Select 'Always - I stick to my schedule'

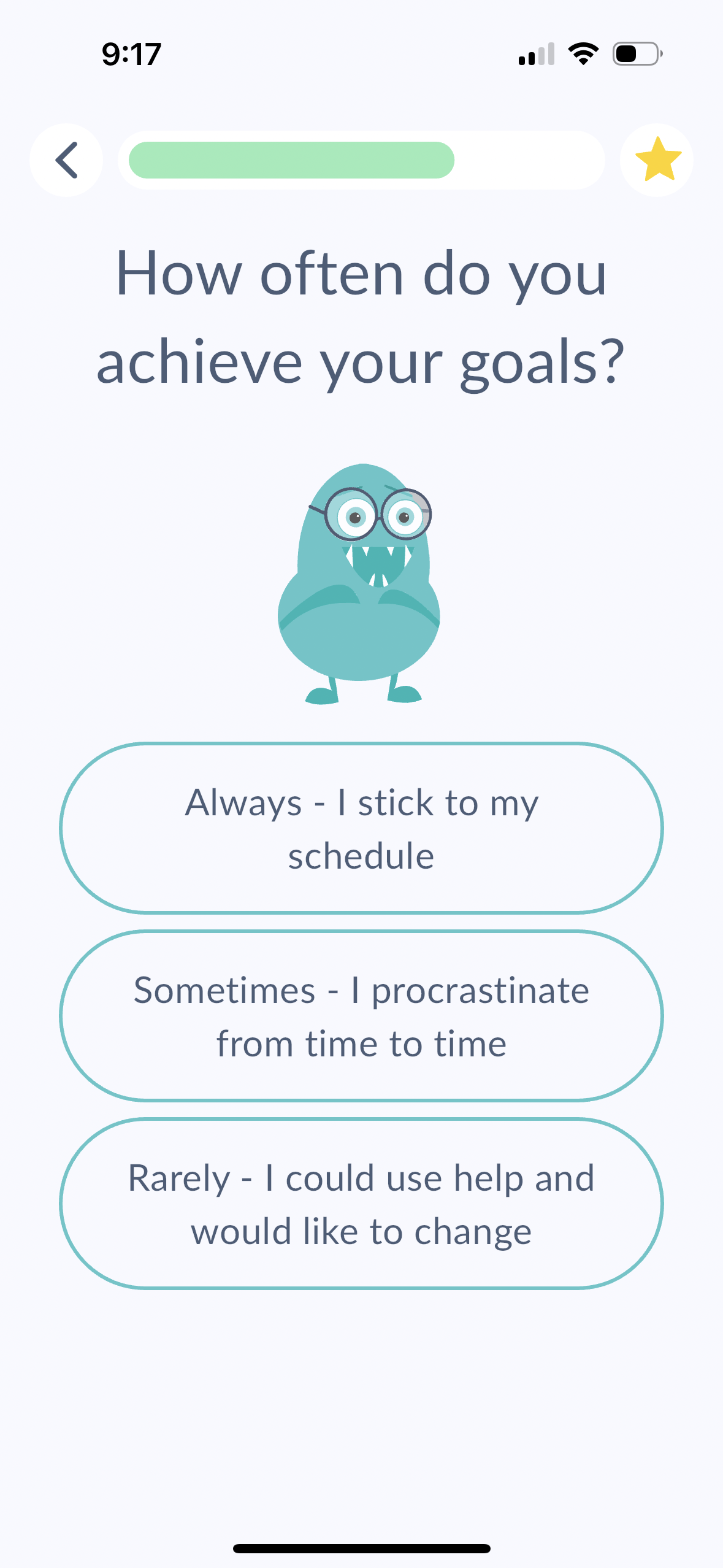[361, 828]
